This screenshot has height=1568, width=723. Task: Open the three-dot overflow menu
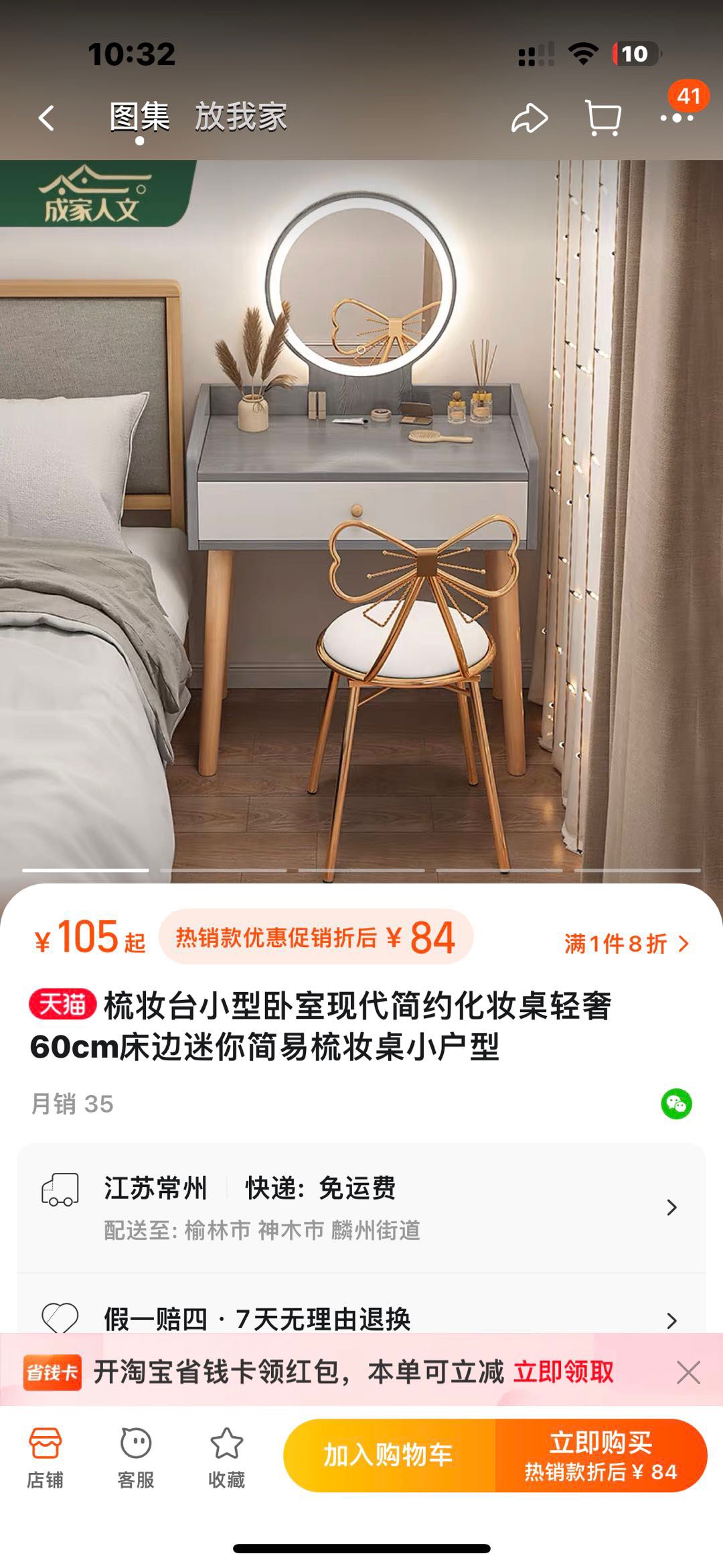(677, 118)
